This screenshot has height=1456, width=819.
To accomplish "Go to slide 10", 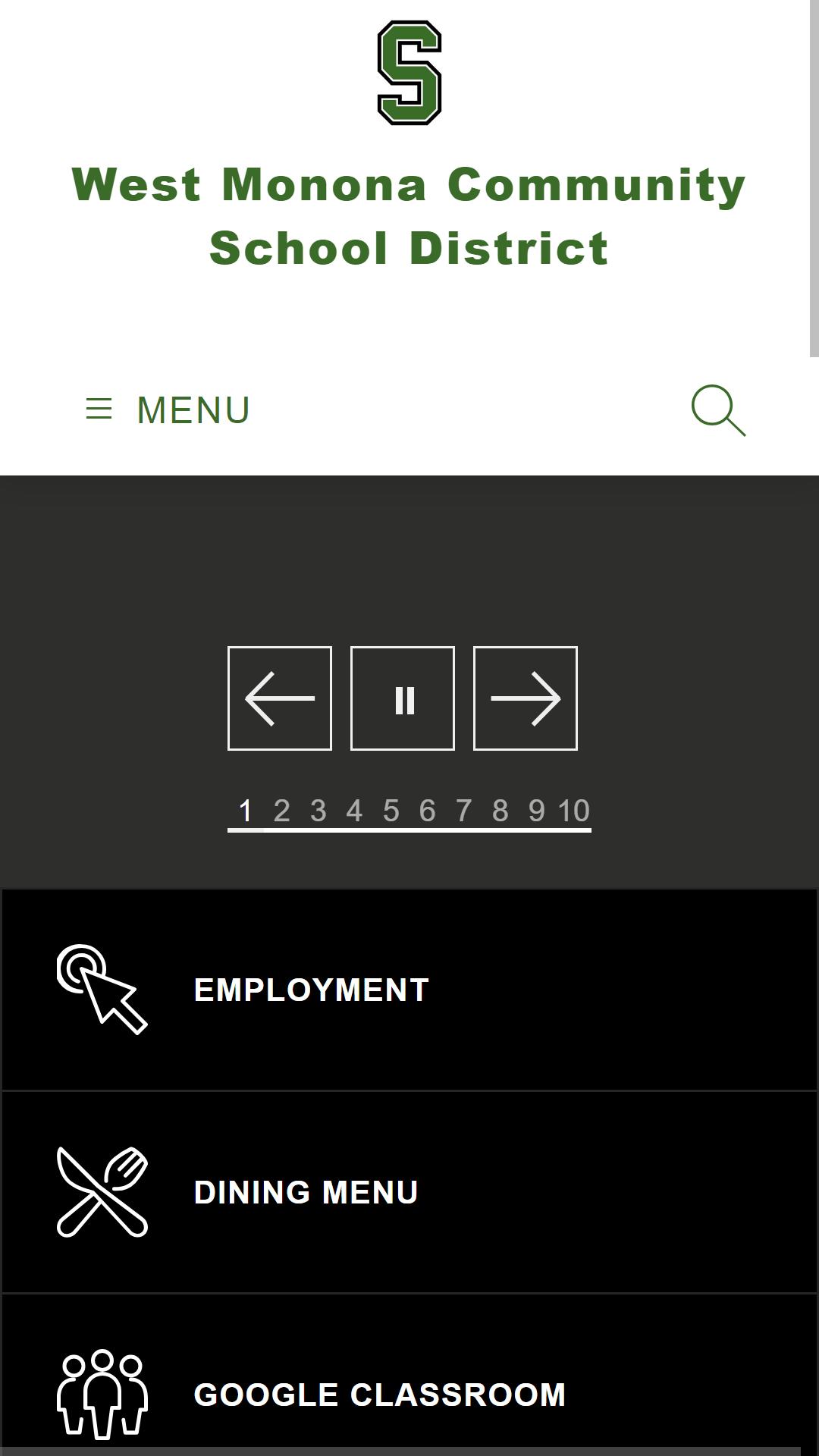I will (574, 811).
